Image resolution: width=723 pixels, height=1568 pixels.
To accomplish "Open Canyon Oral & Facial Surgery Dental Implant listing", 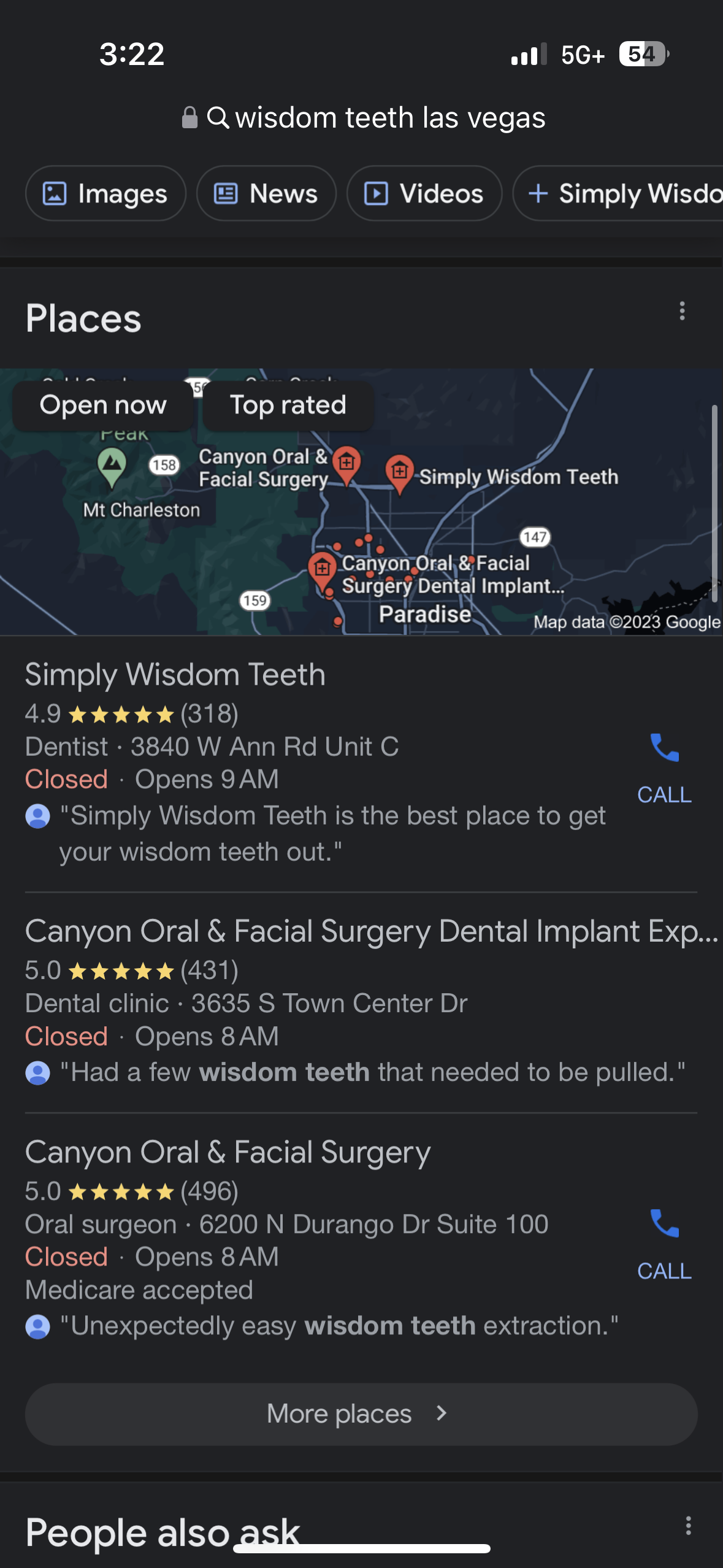I will pyautogui.click(x=368, y=932).
